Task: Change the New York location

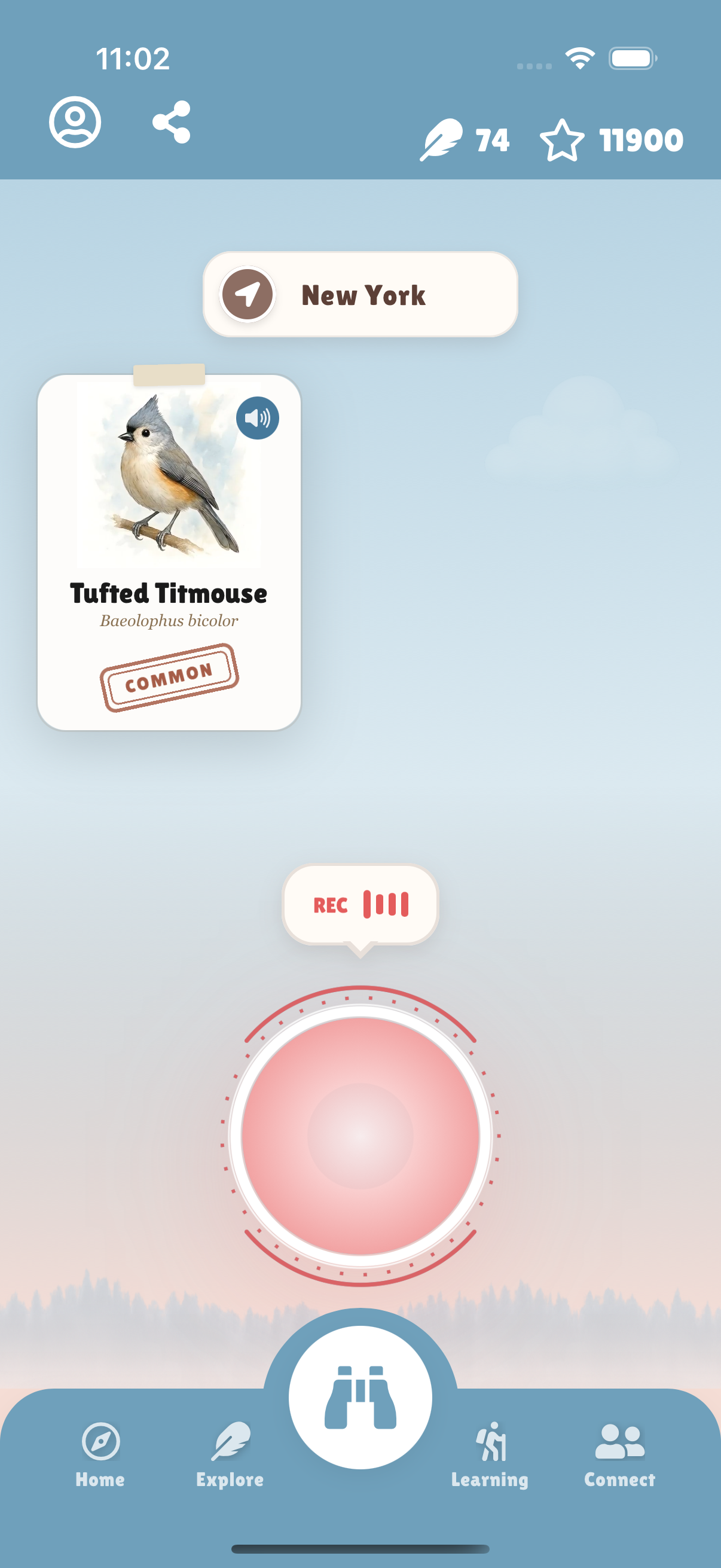Action: [x=360, y=295]
